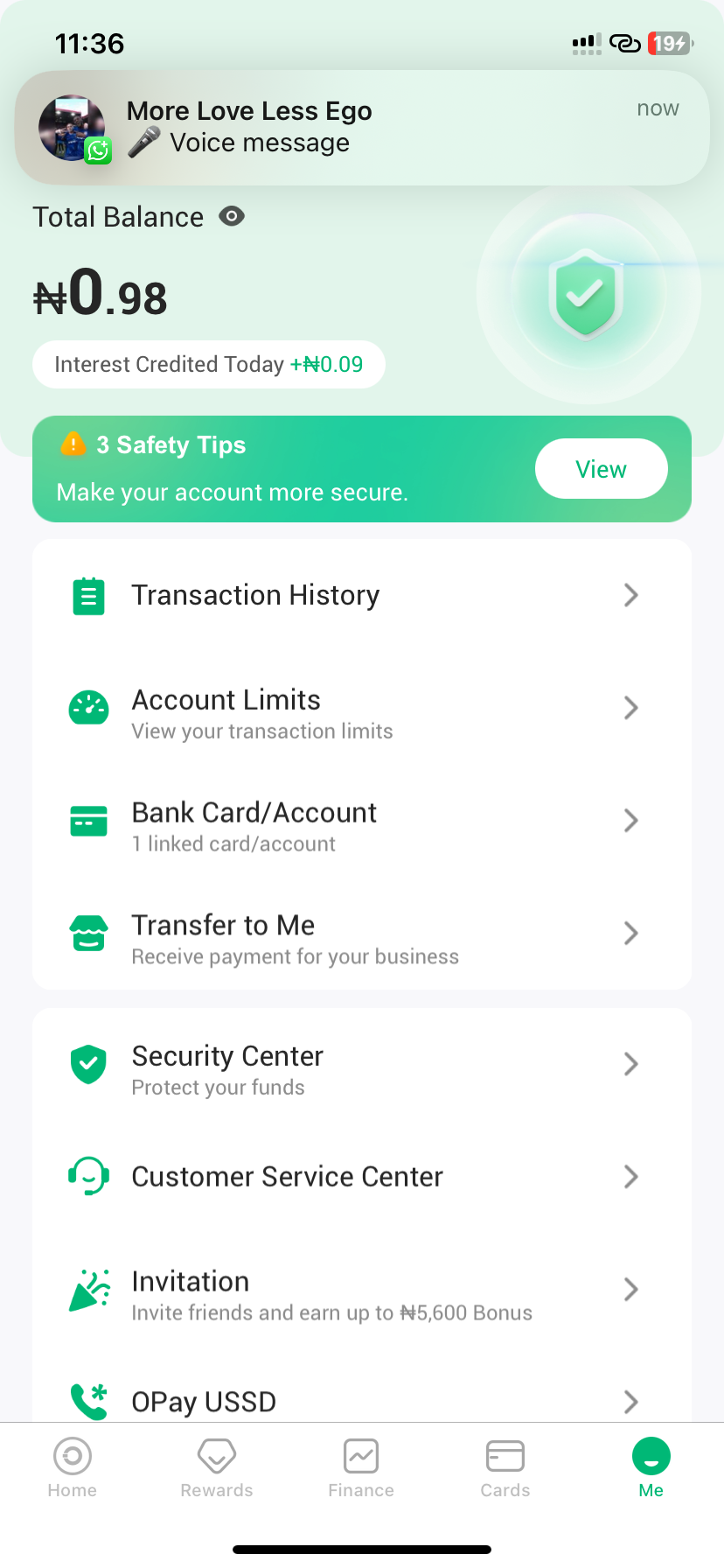Viewport: 724px width, 1568px height.
Task: Contact Customer Service Center
Action: point(361,1177)
